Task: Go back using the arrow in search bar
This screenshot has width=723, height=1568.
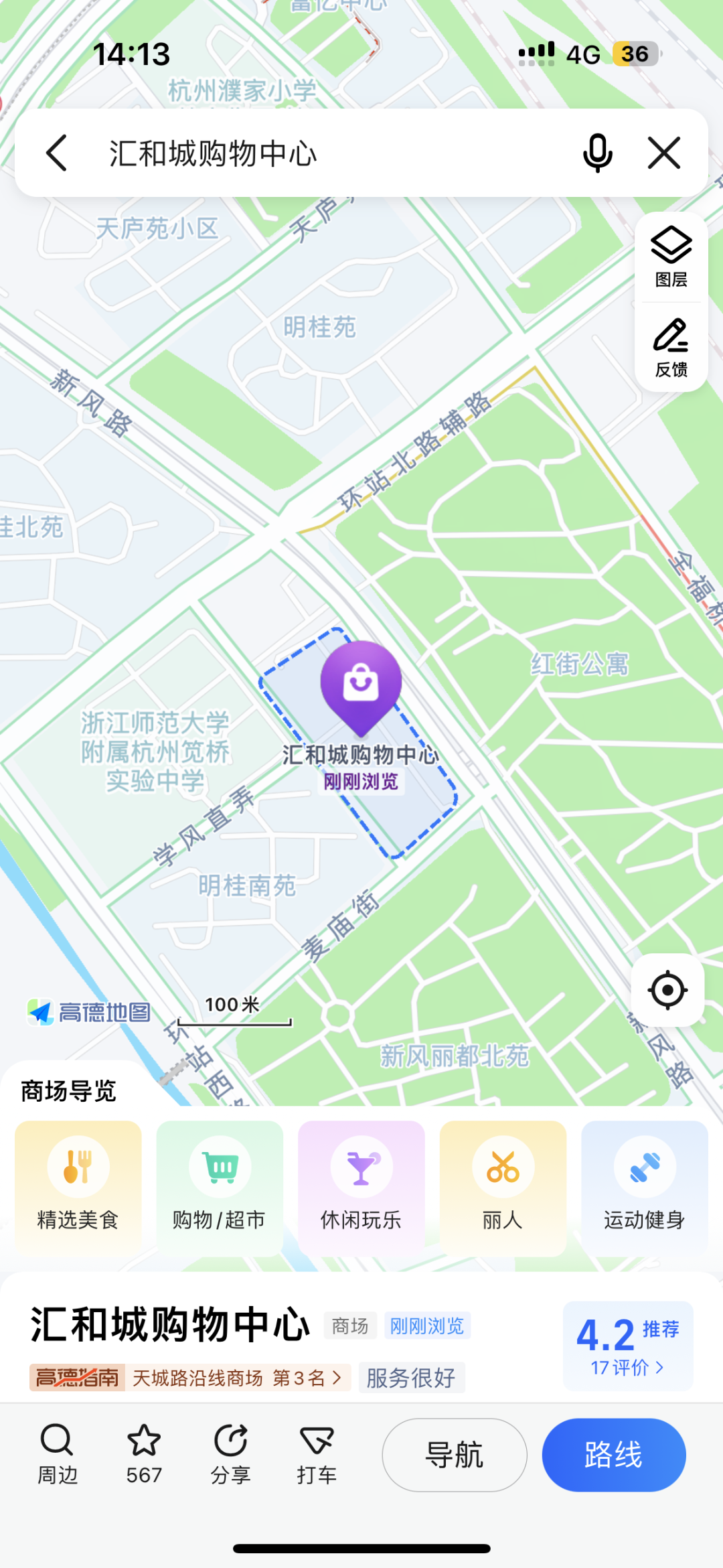Action: (x=58, y=153)
